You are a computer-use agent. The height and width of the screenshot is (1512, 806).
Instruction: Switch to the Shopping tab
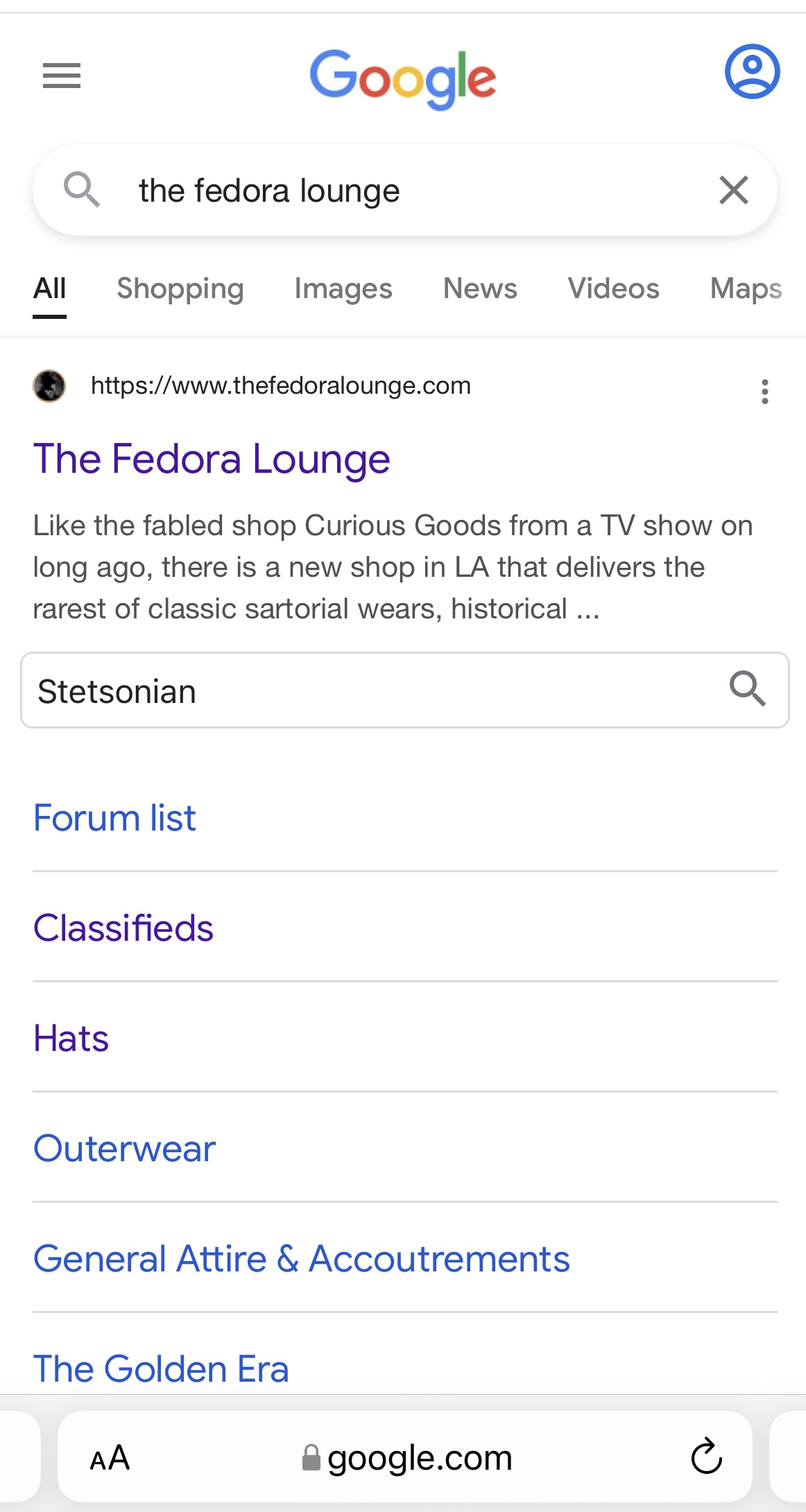(180, 289)
